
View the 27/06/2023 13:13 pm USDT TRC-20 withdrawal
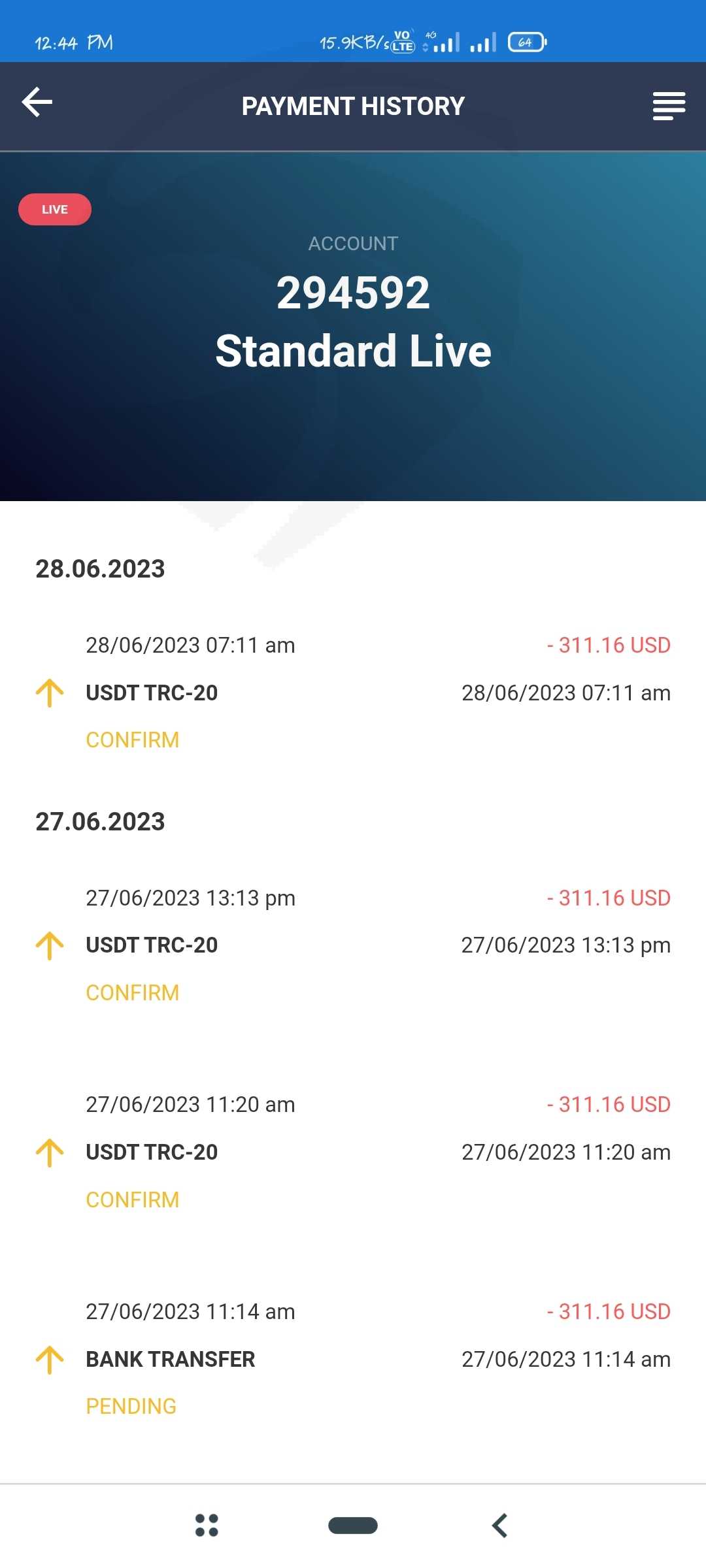pyautogui.click(x=353, y=945)
